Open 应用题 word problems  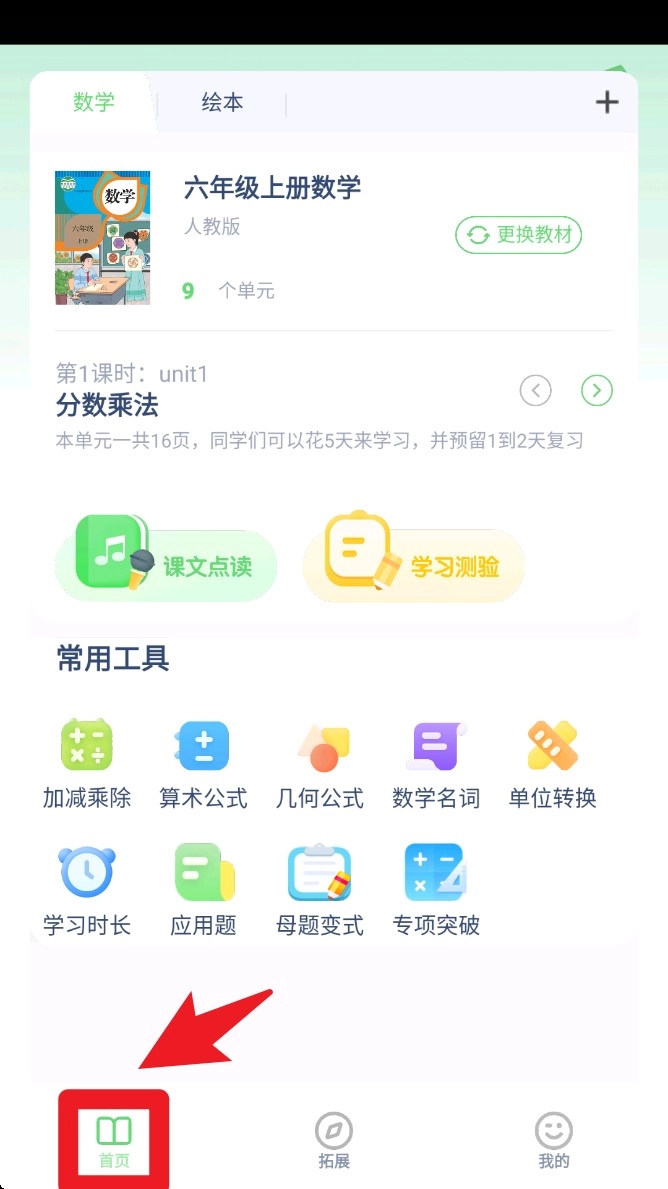[203, 890]
